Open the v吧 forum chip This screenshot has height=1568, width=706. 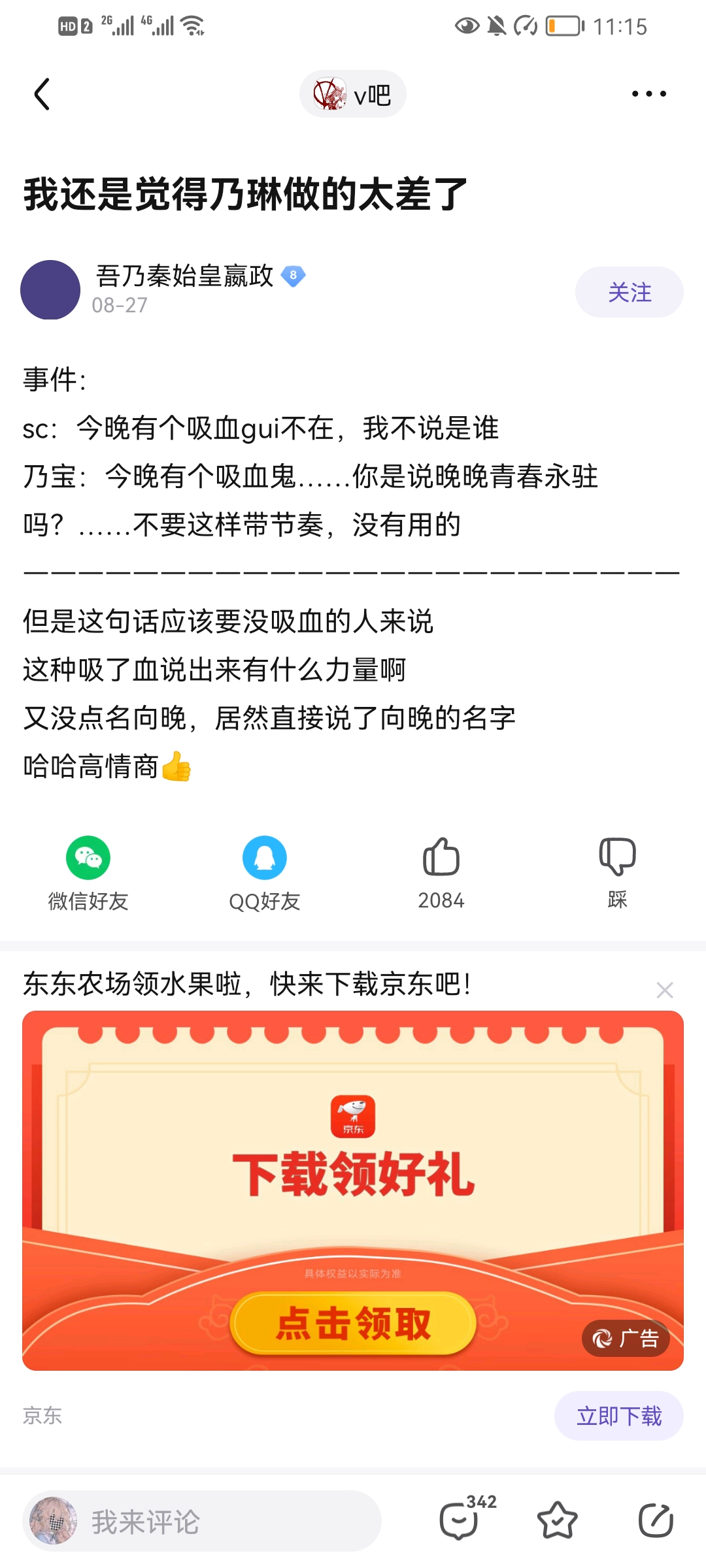tap(353, 95)
